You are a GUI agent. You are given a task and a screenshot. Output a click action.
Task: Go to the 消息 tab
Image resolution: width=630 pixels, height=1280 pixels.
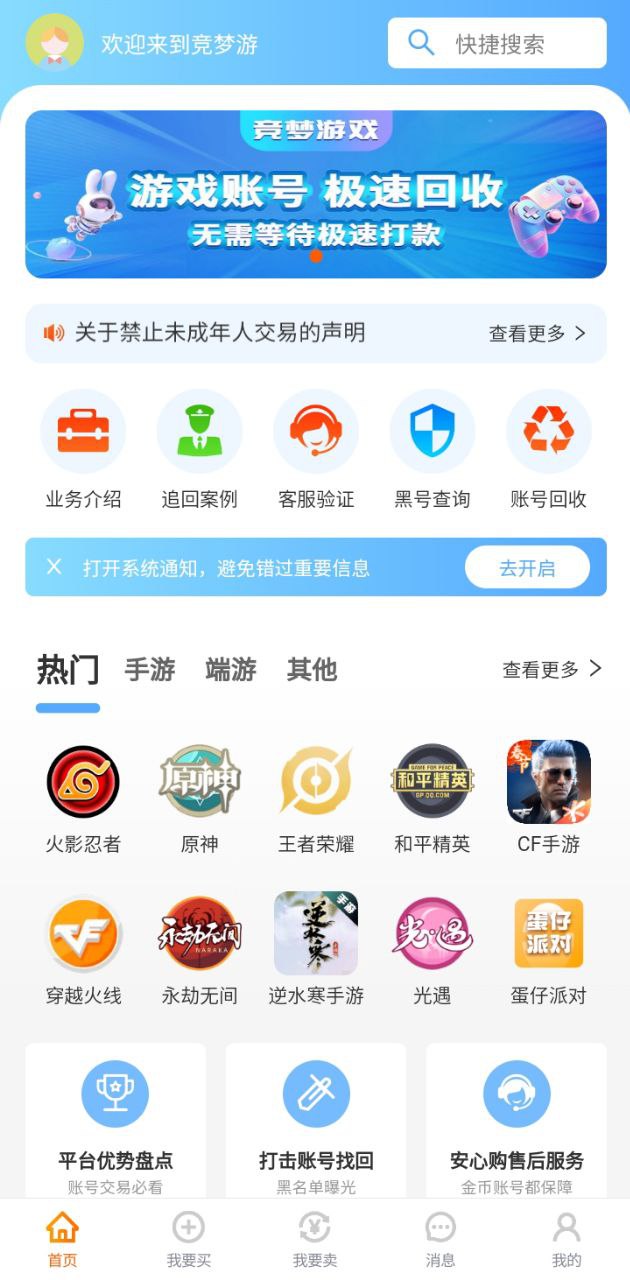point(440,1239)
